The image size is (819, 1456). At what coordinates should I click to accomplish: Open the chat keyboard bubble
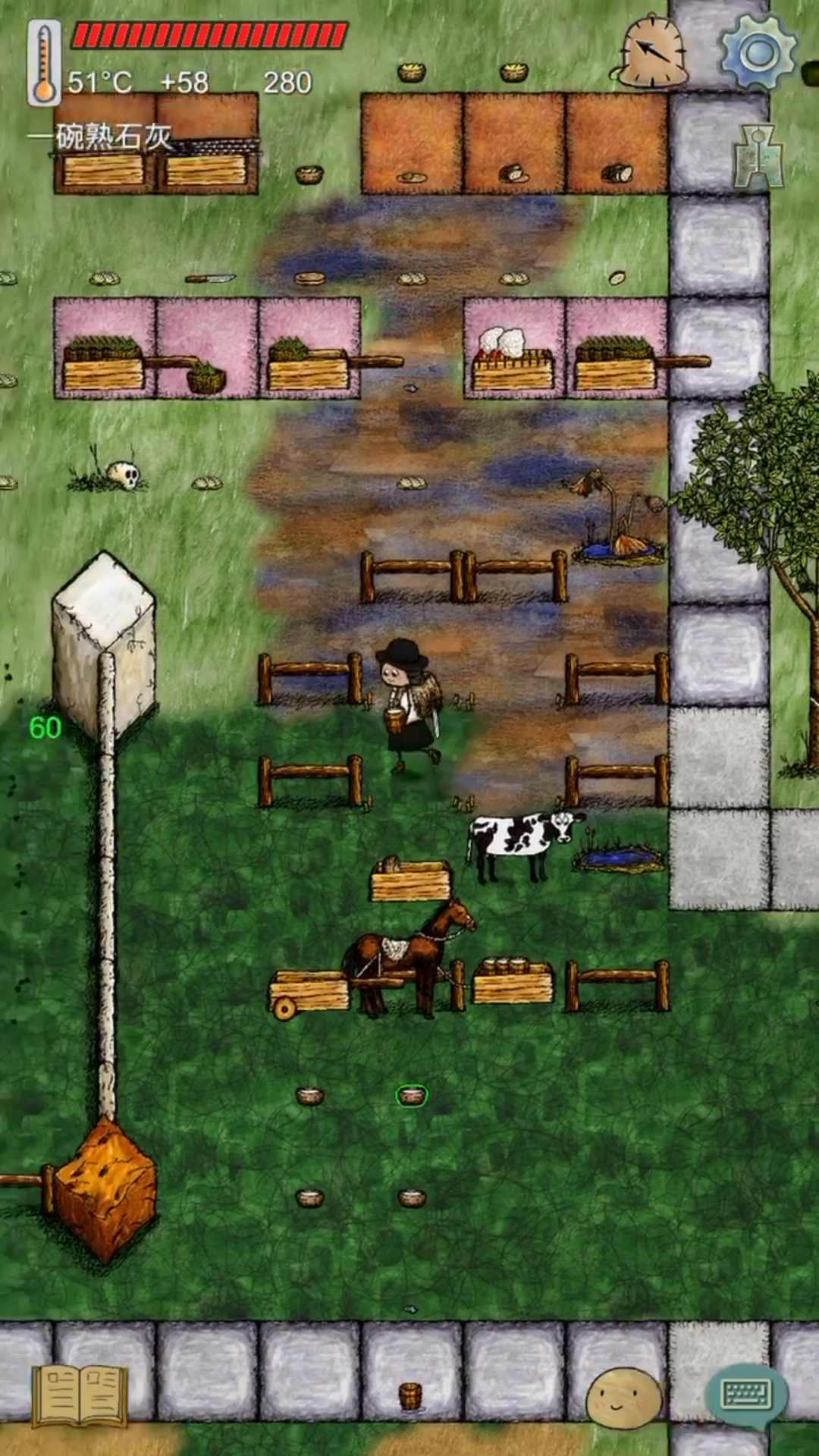tap(746, 1394)
